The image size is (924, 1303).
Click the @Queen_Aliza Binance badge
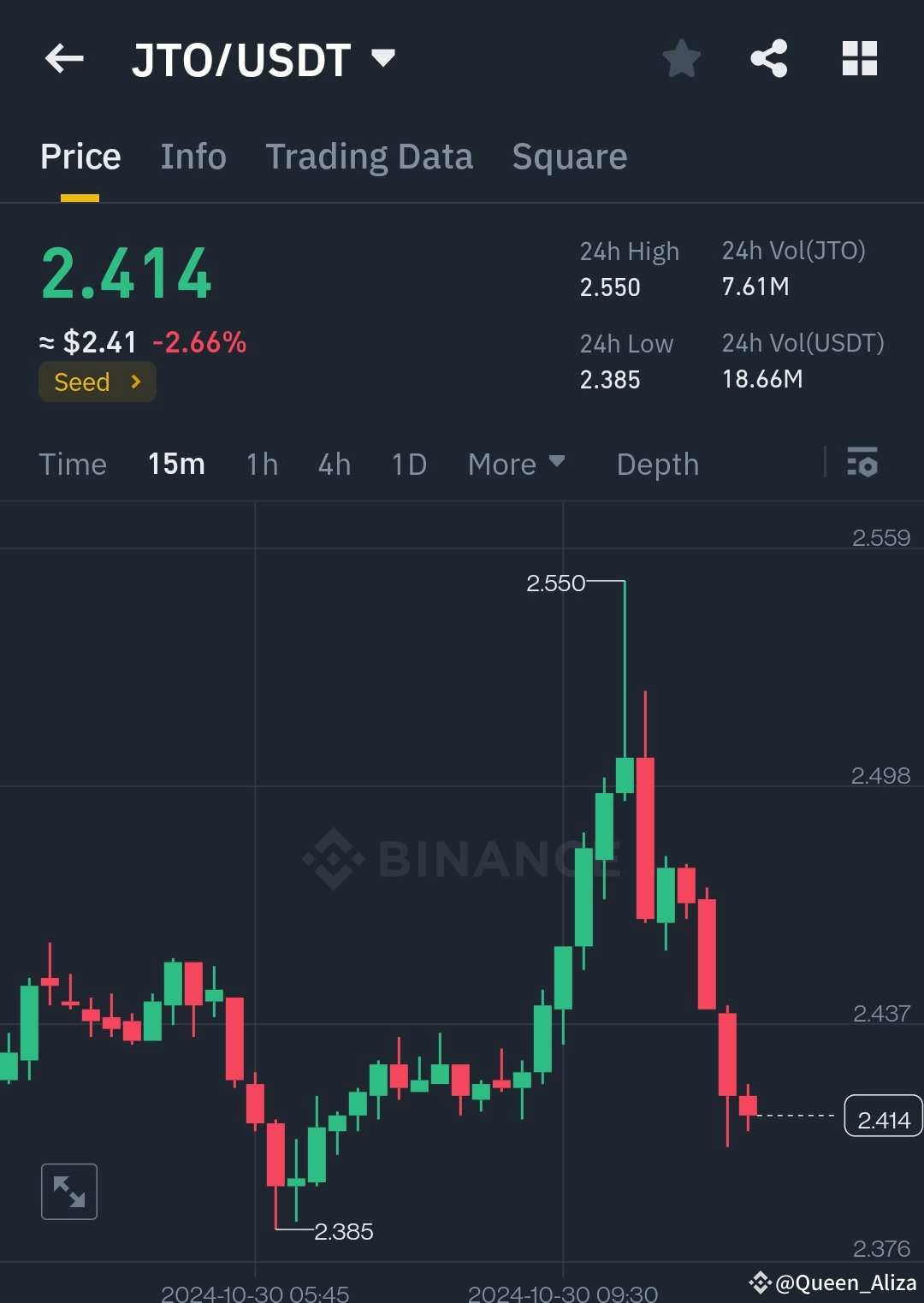pyautogui.click(x=834, y=1281)
